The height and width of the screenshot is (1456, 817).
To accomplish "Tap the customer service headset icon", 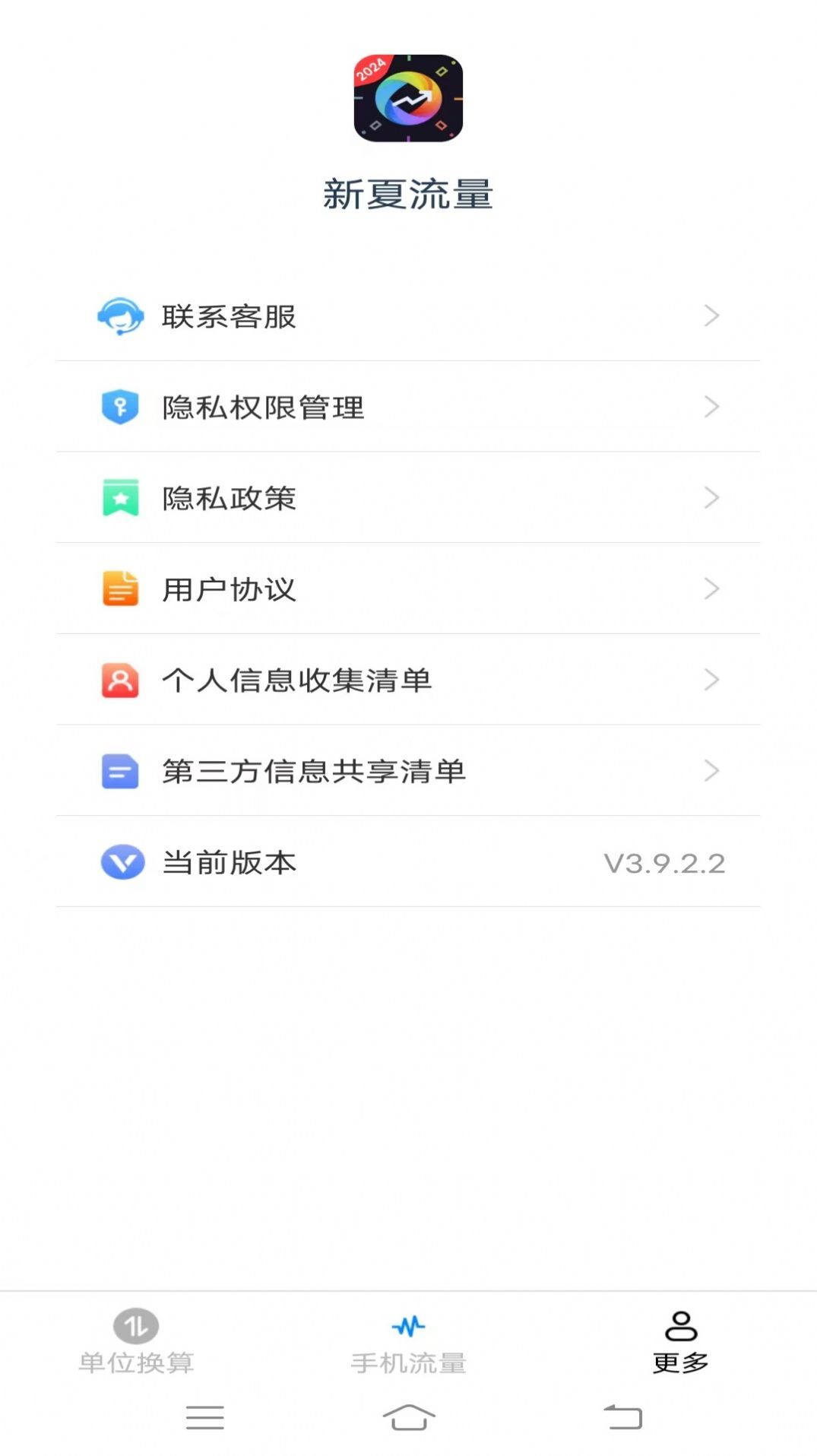I will pos(120,316).
